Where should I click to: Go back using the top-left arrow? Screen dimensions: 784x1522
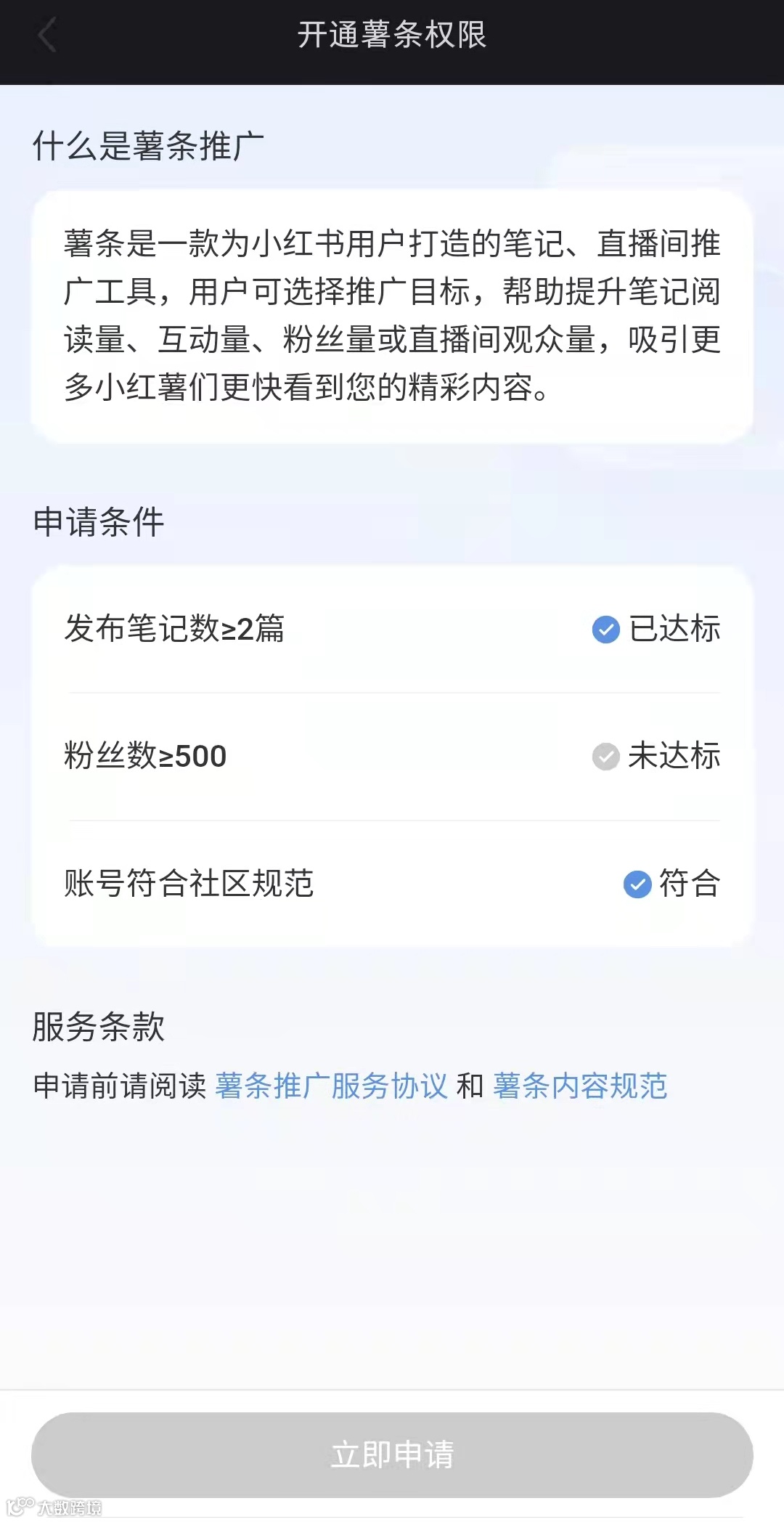pos(47,36)
